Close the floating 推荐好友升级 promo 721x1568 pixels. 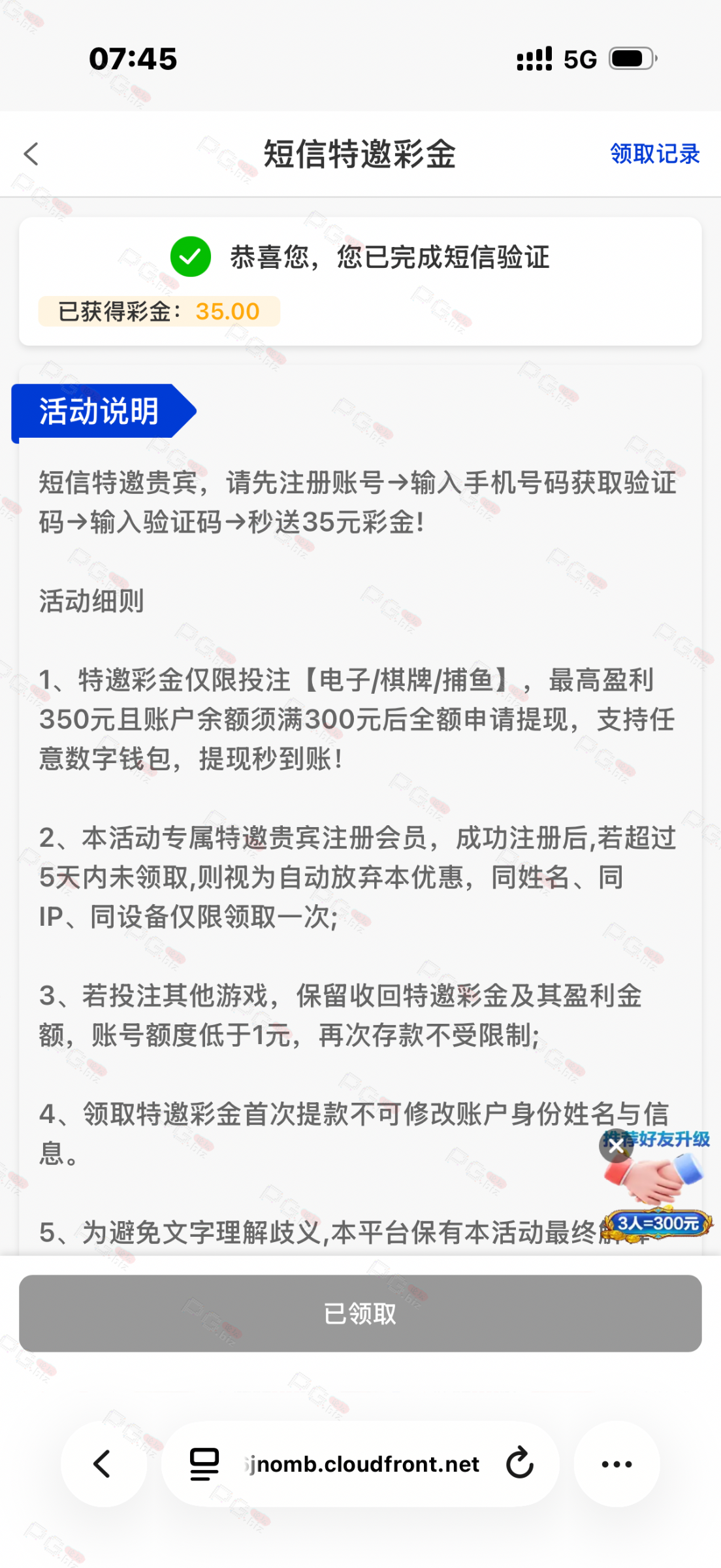point(615,1145)
